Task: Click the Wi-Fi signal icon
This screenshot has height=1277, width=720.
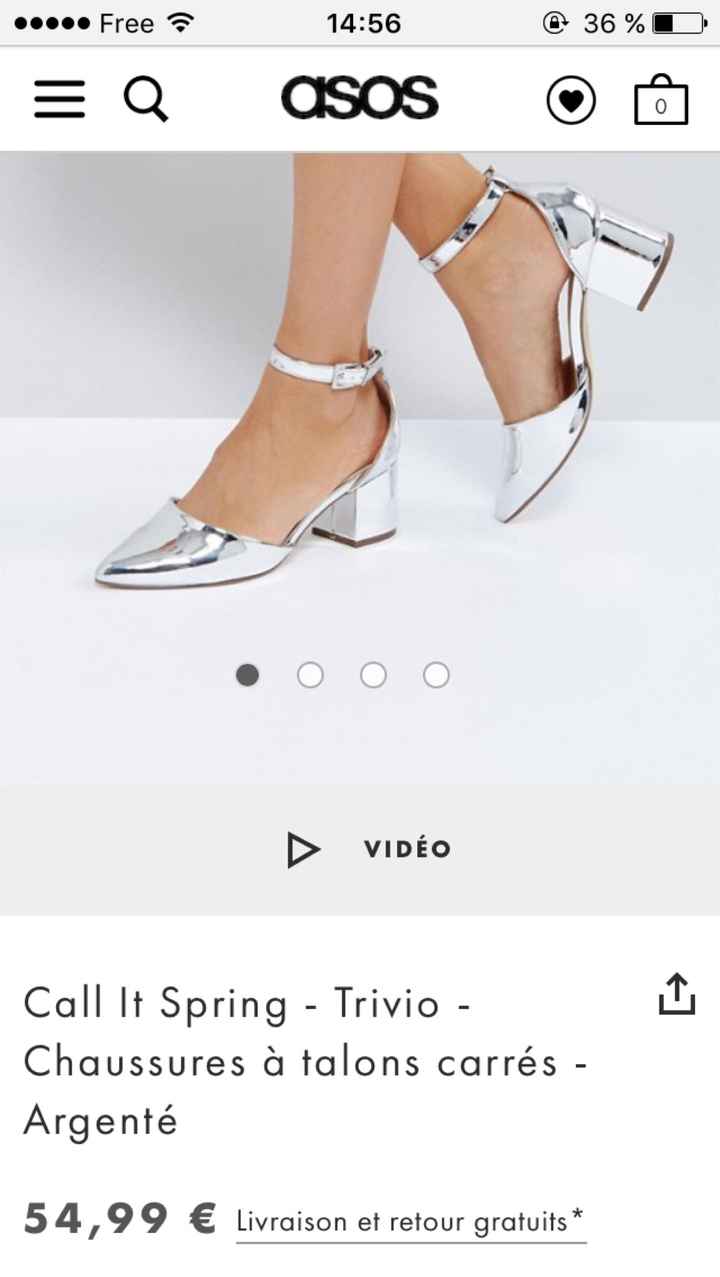Action: point(182,21)
